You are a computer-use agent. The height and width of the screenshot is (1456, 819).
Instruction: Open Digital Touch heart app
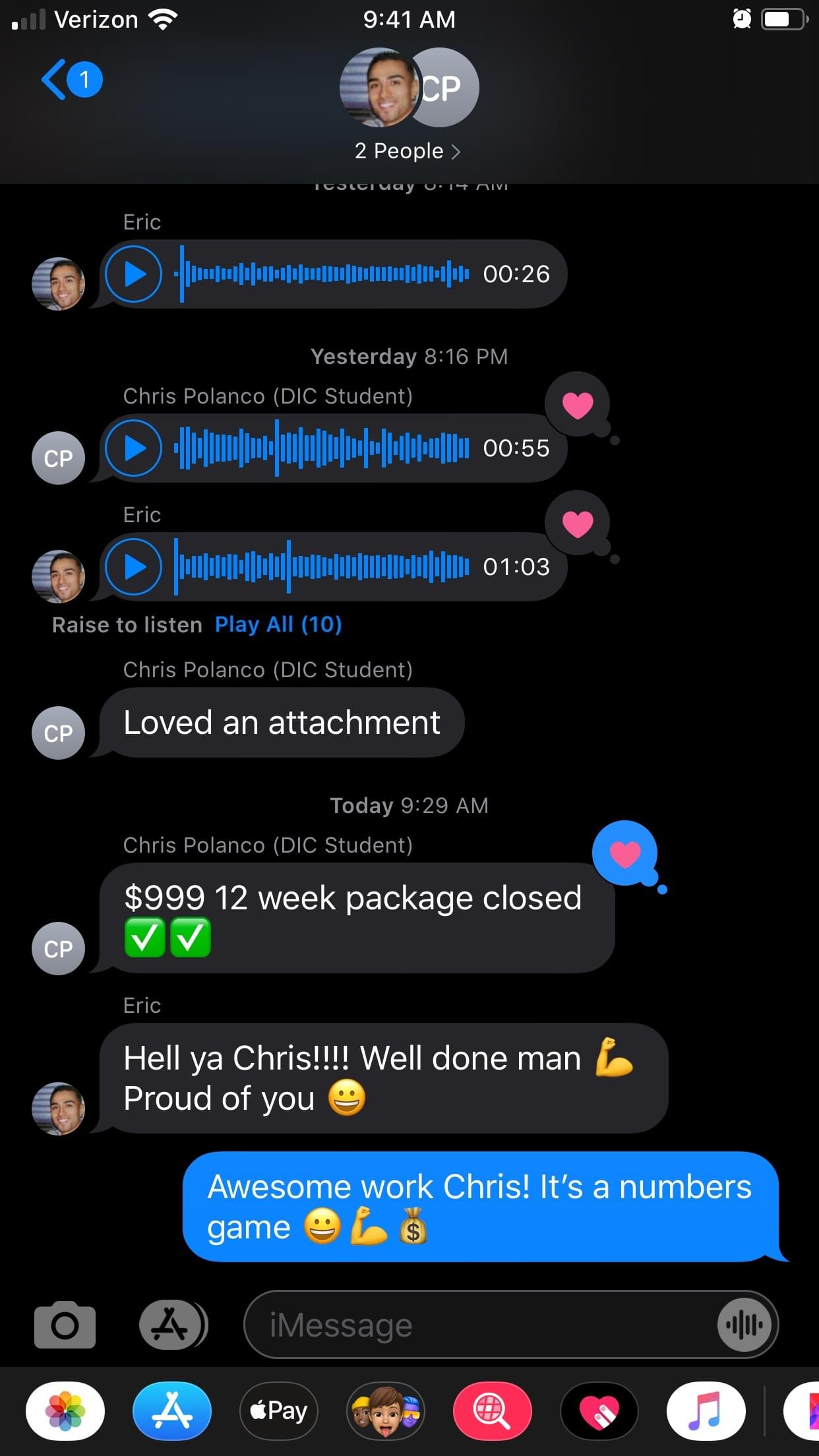point(599,1411)
